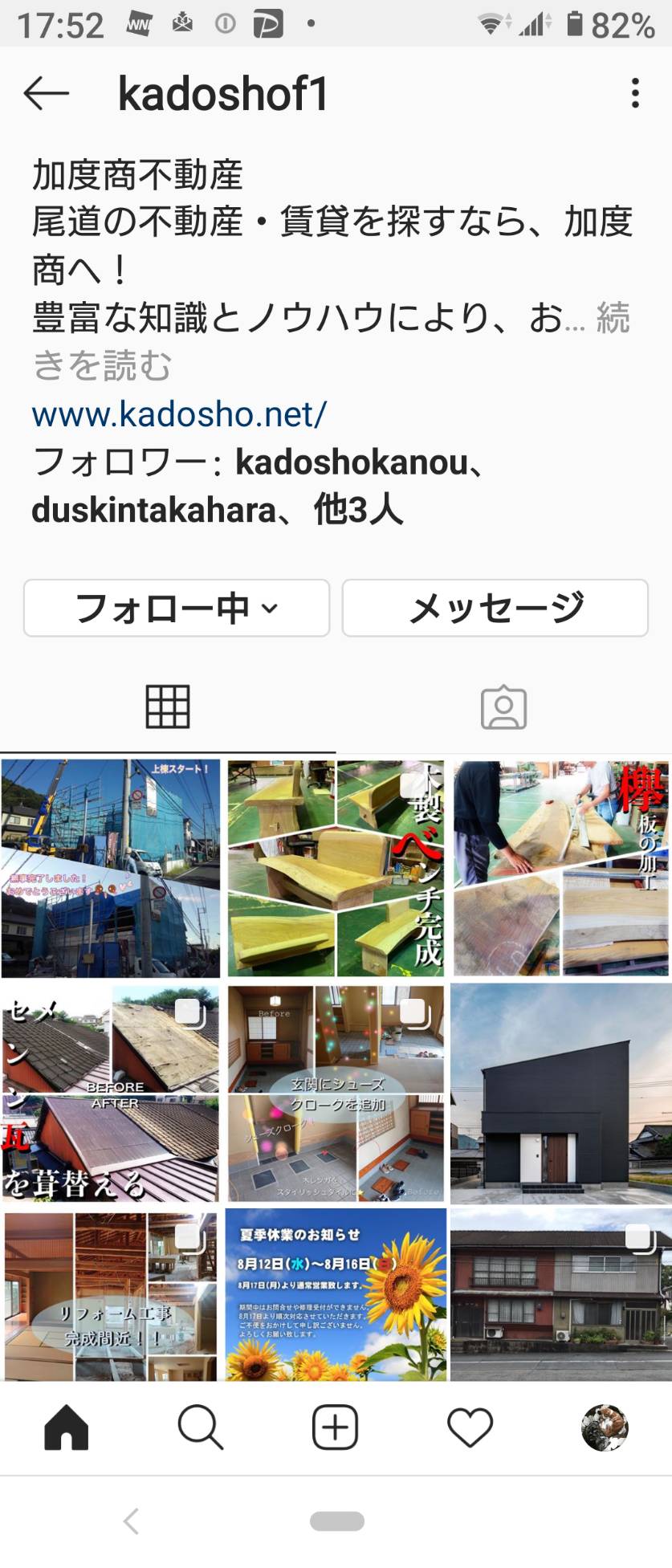This screenshot has width=672, height=1568.
Task: Create a new post with plus icon
Action: pos(335,1427)
